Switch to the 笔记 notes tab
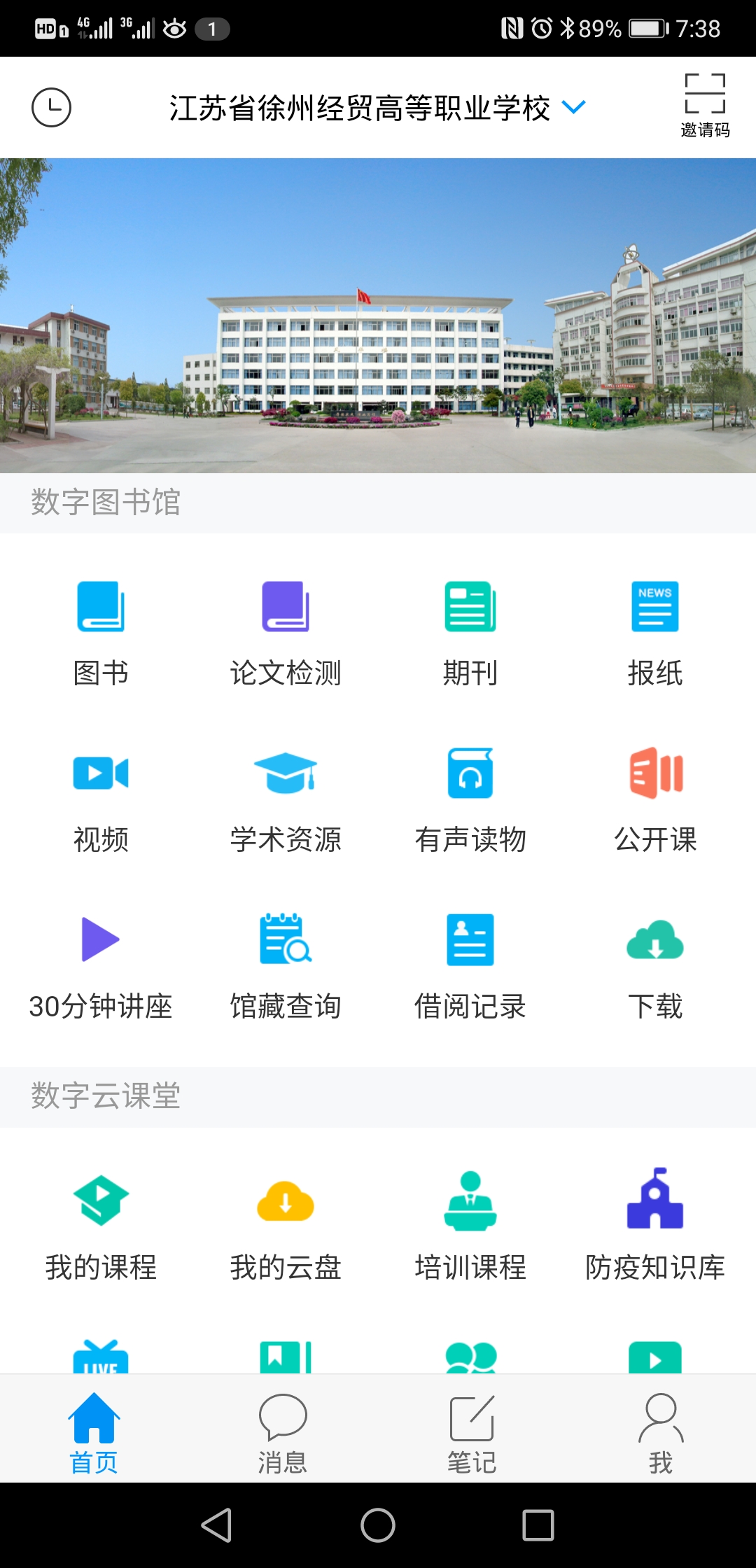This screenshot has height=1568, width=756. [x=472, y=1432]
